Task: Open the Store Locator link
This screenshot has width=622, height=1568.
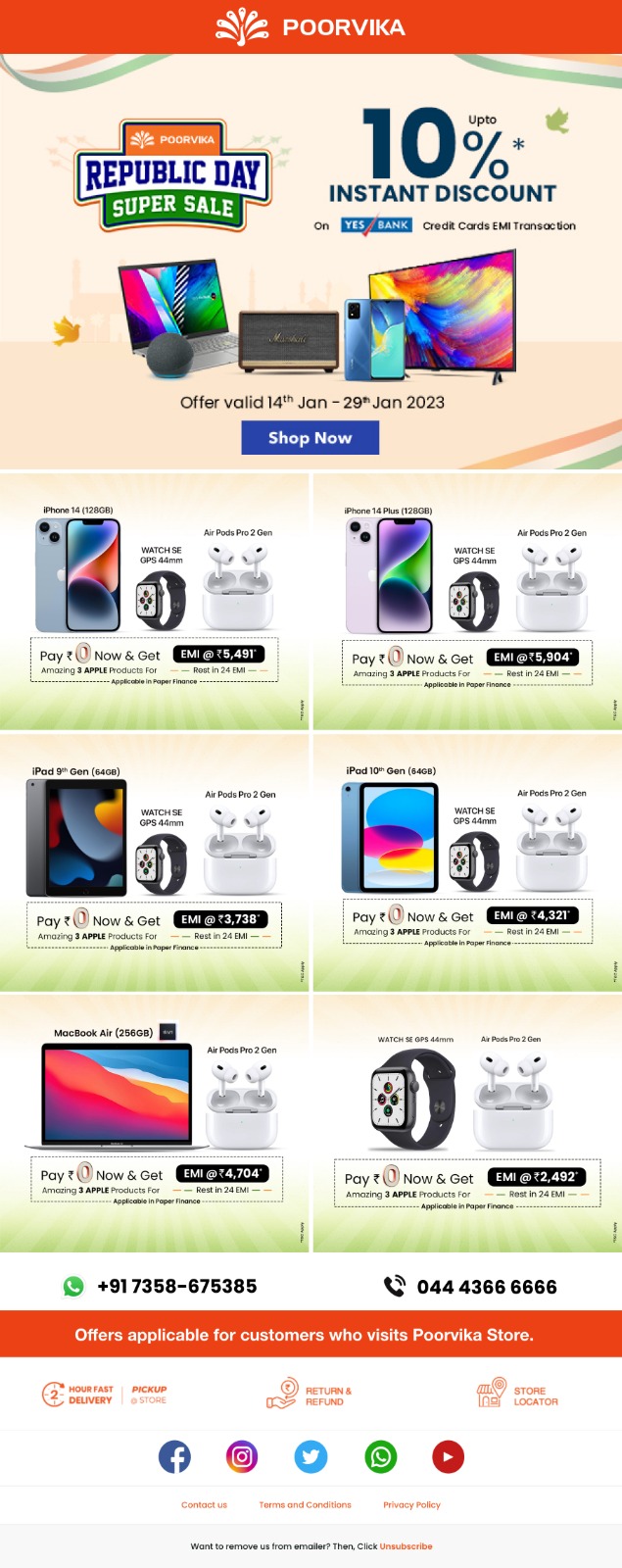Action: click(517, 1396)
